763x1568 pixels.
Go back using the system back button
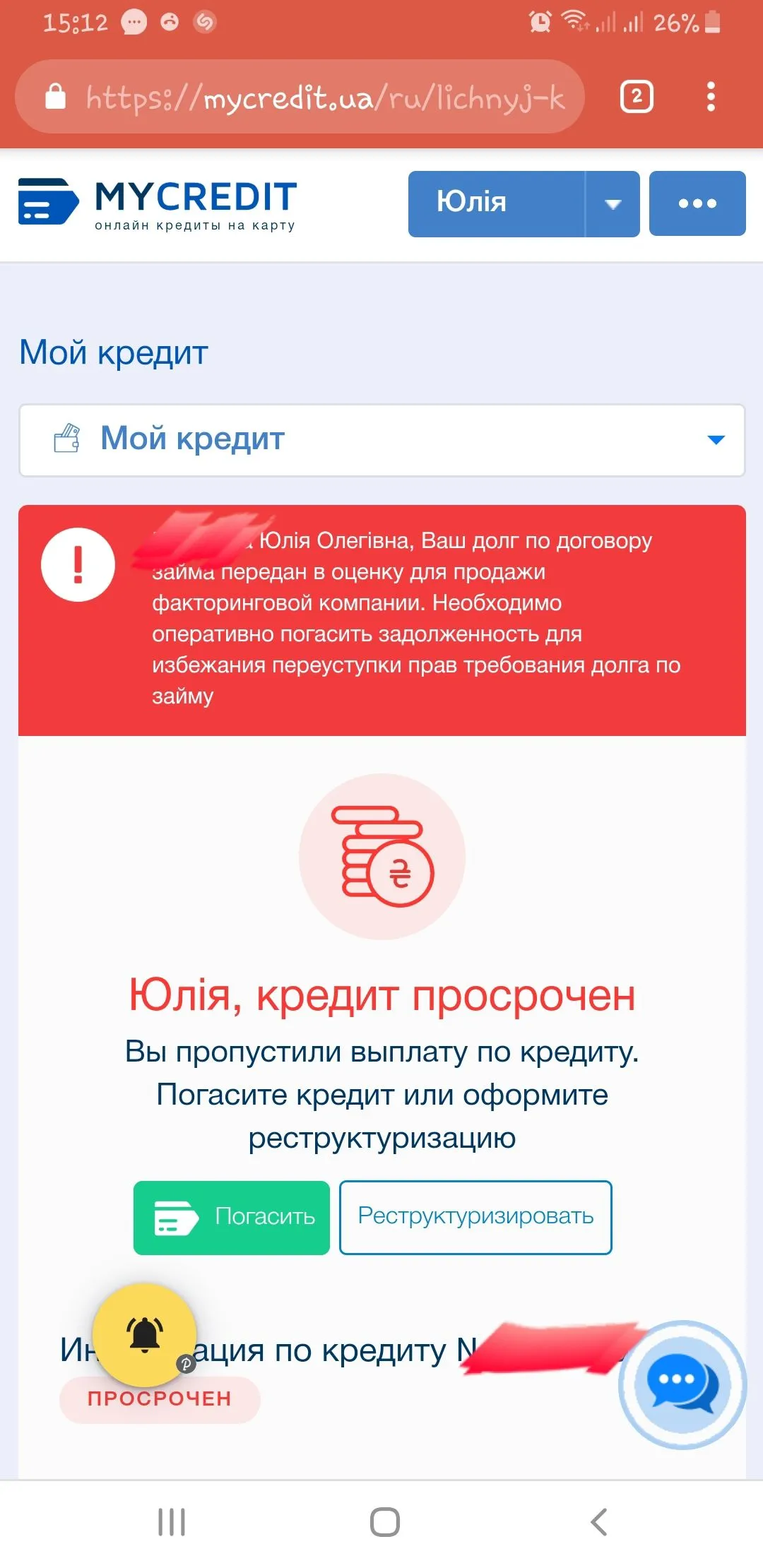pos(598,1521)
